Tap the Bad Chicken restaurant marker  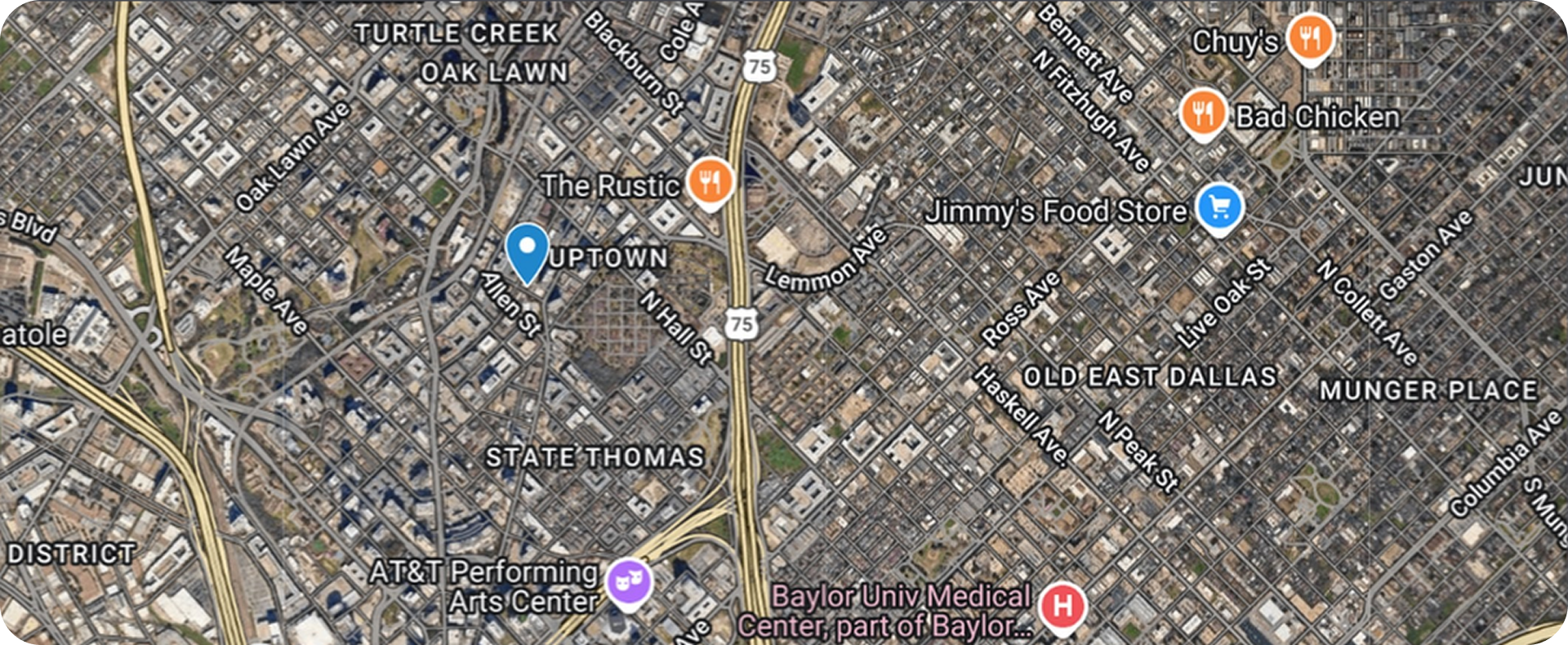click(1202, 113)
